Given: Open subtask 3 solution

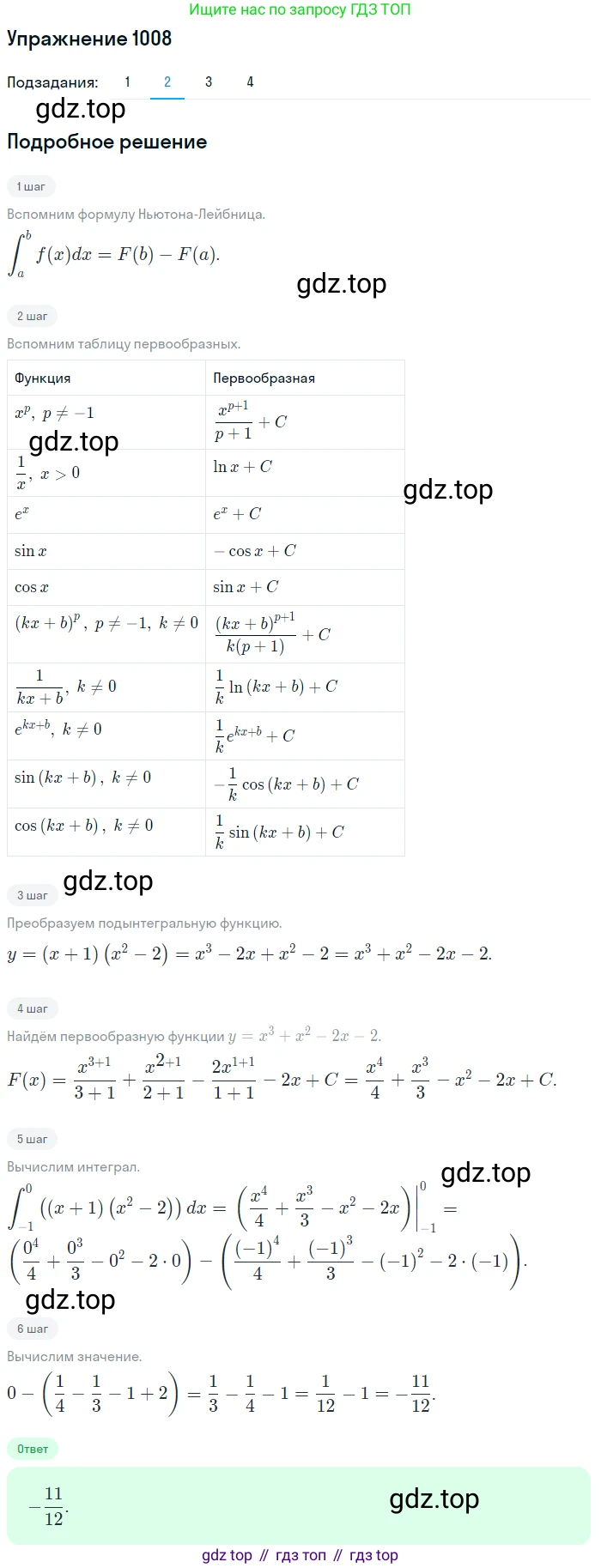Looking at the screenshot, I should click(x=209, y=82).
